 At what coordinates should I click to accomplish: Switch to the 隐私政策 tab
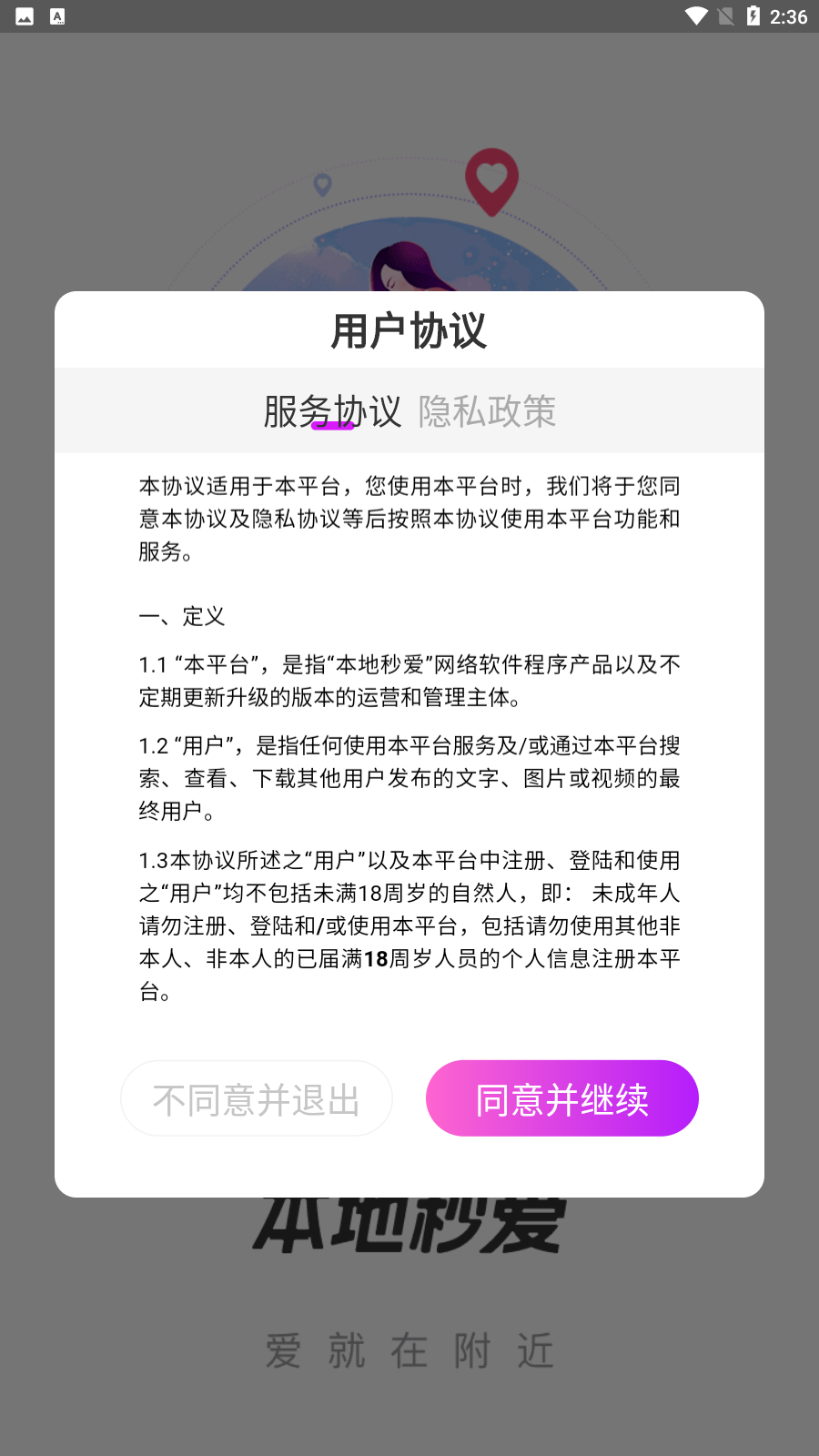(x=488, y=411)
